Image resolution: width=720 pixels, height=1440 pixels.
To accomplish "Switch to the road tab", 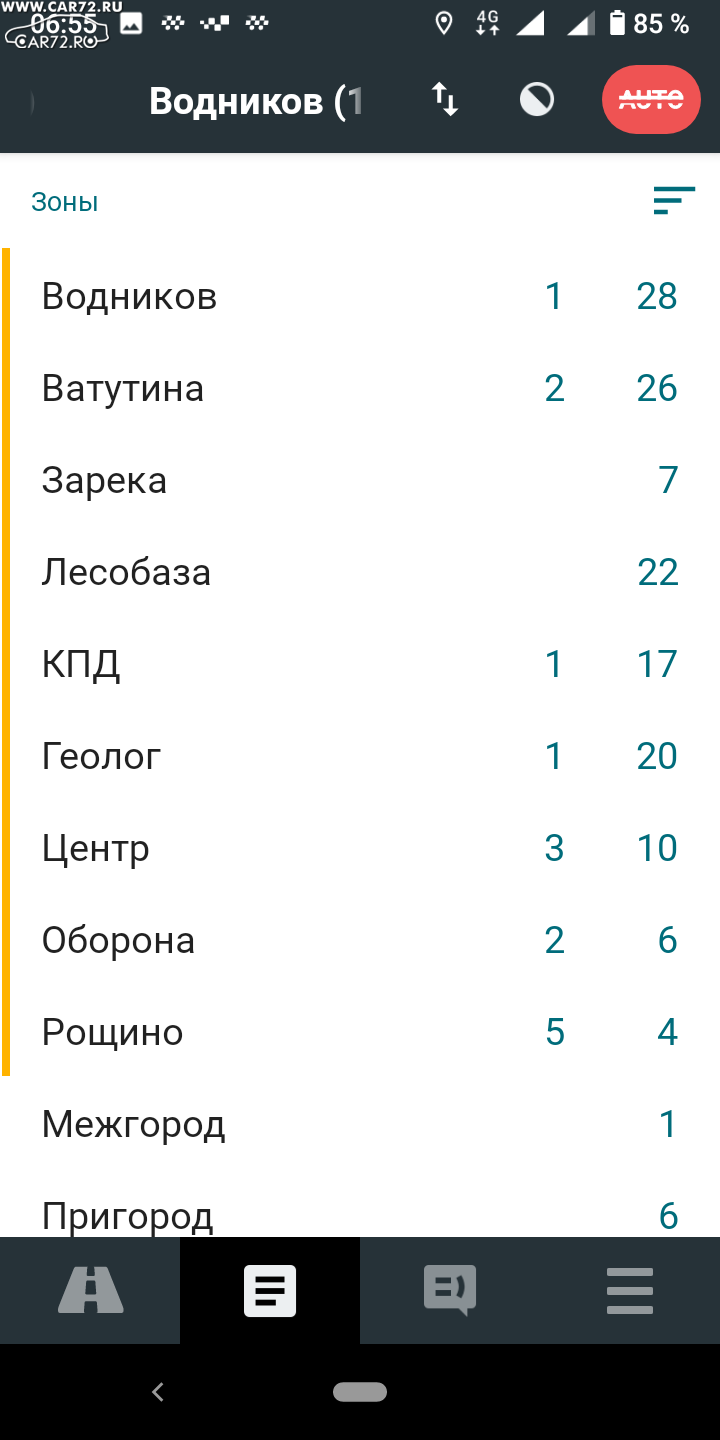I will click(90, 1290).
